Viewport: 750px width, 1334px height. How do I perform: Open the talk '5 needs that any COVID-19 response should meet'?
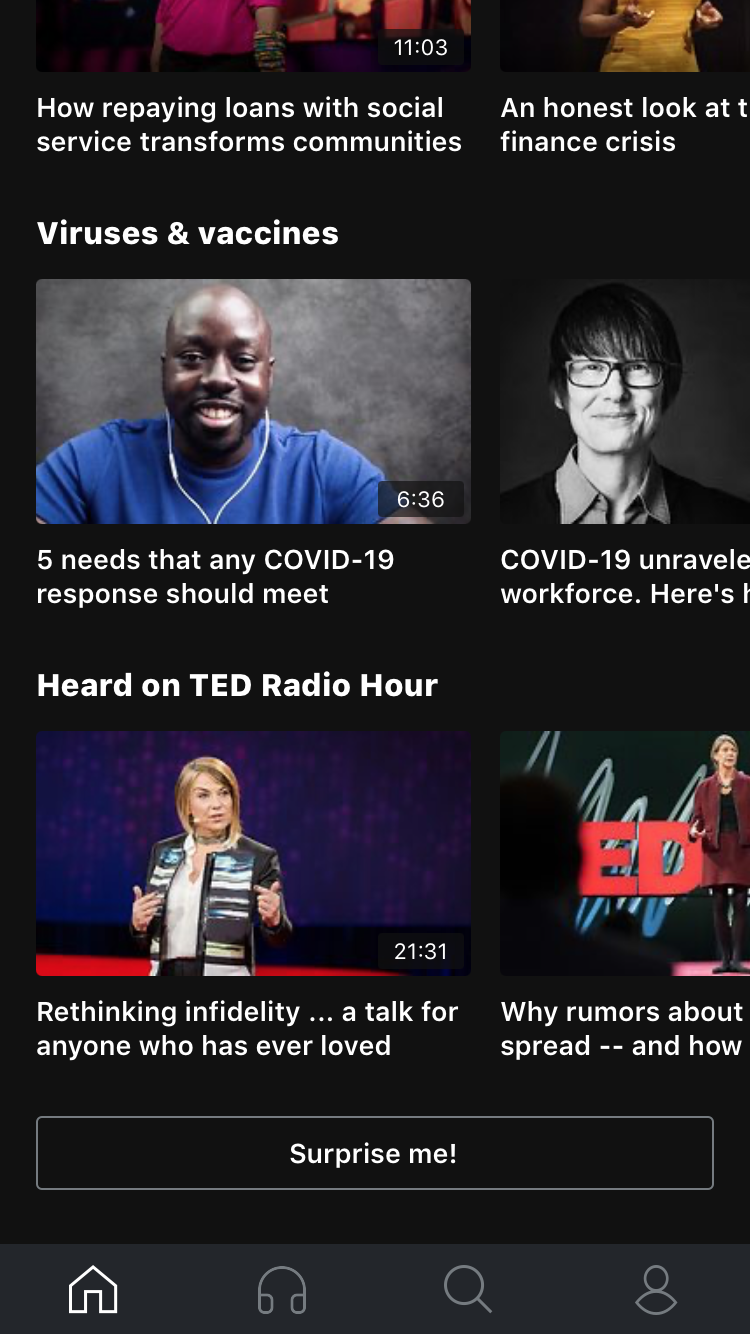[x=253, y=444]
